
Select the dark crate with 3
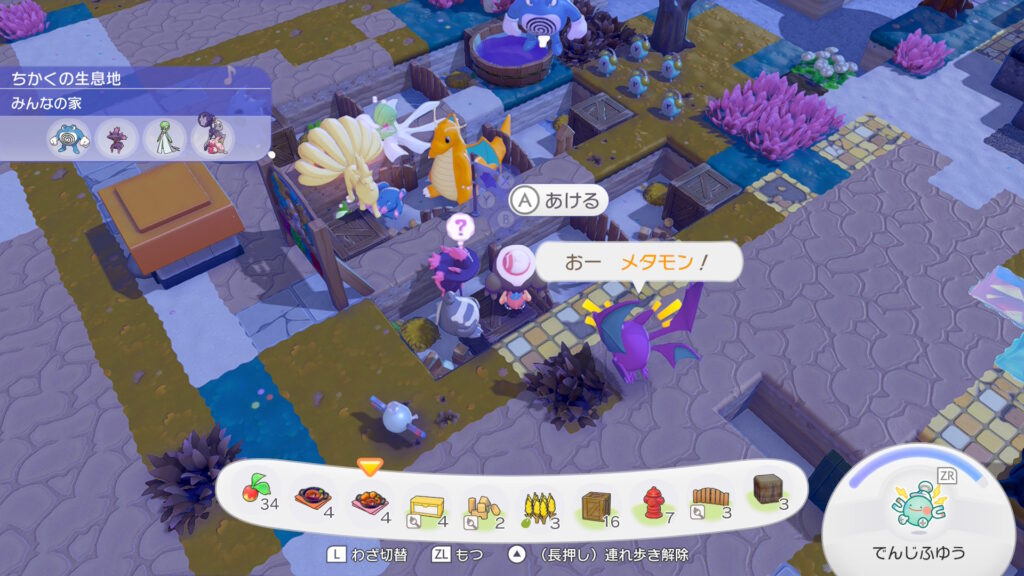(767, 490)
